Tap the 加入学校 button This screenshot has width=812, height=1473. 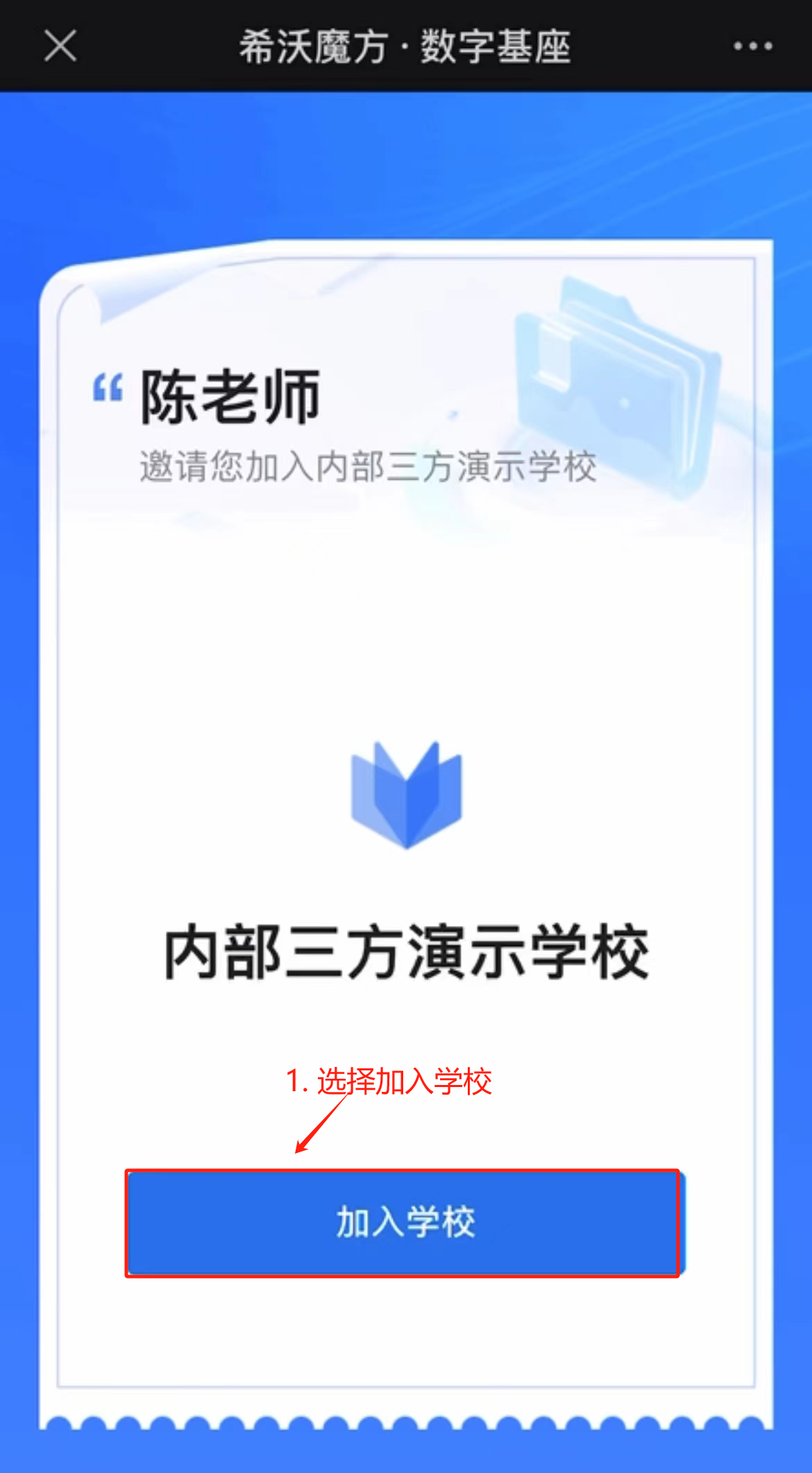(x=404, y=1223)
